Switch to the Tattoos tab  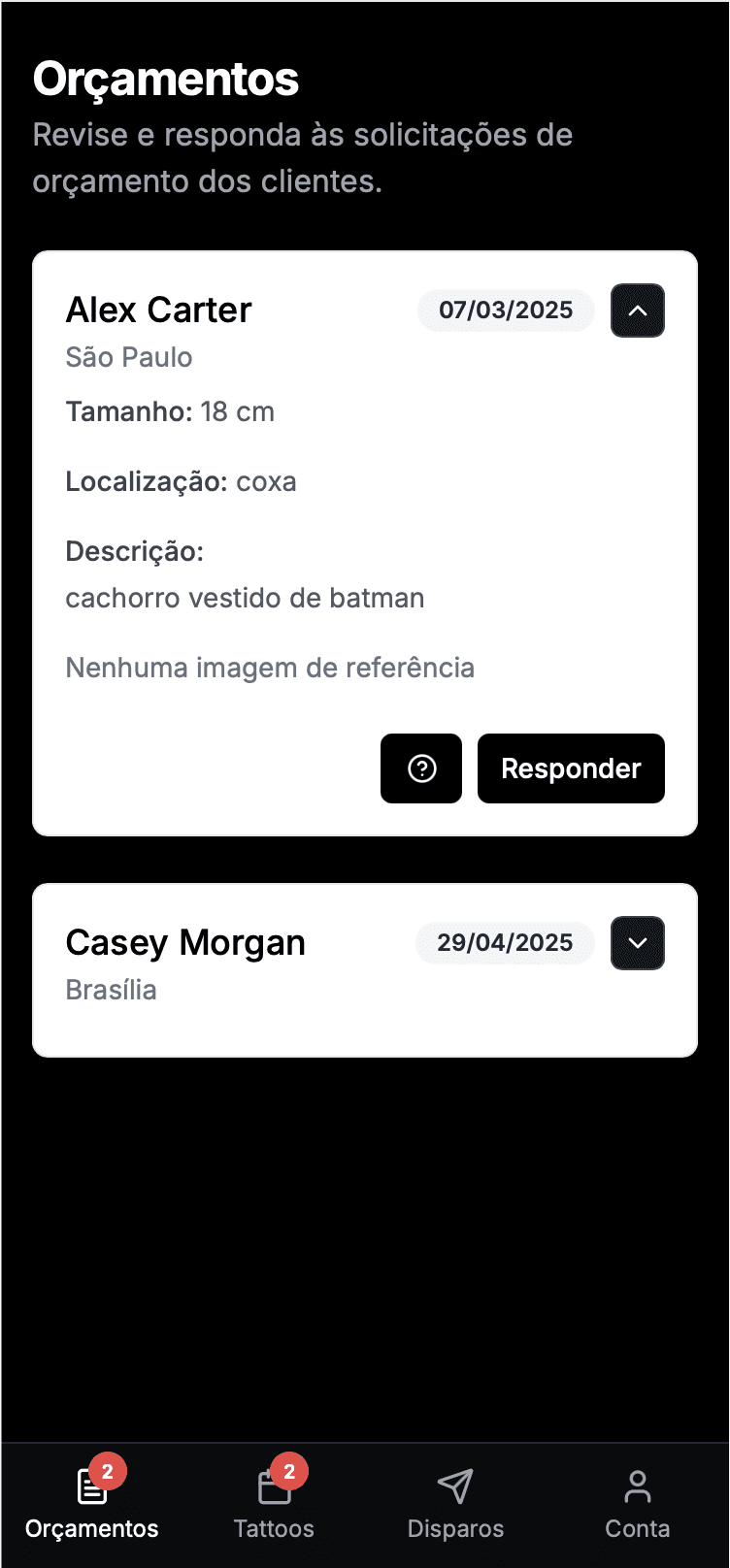274,1505
